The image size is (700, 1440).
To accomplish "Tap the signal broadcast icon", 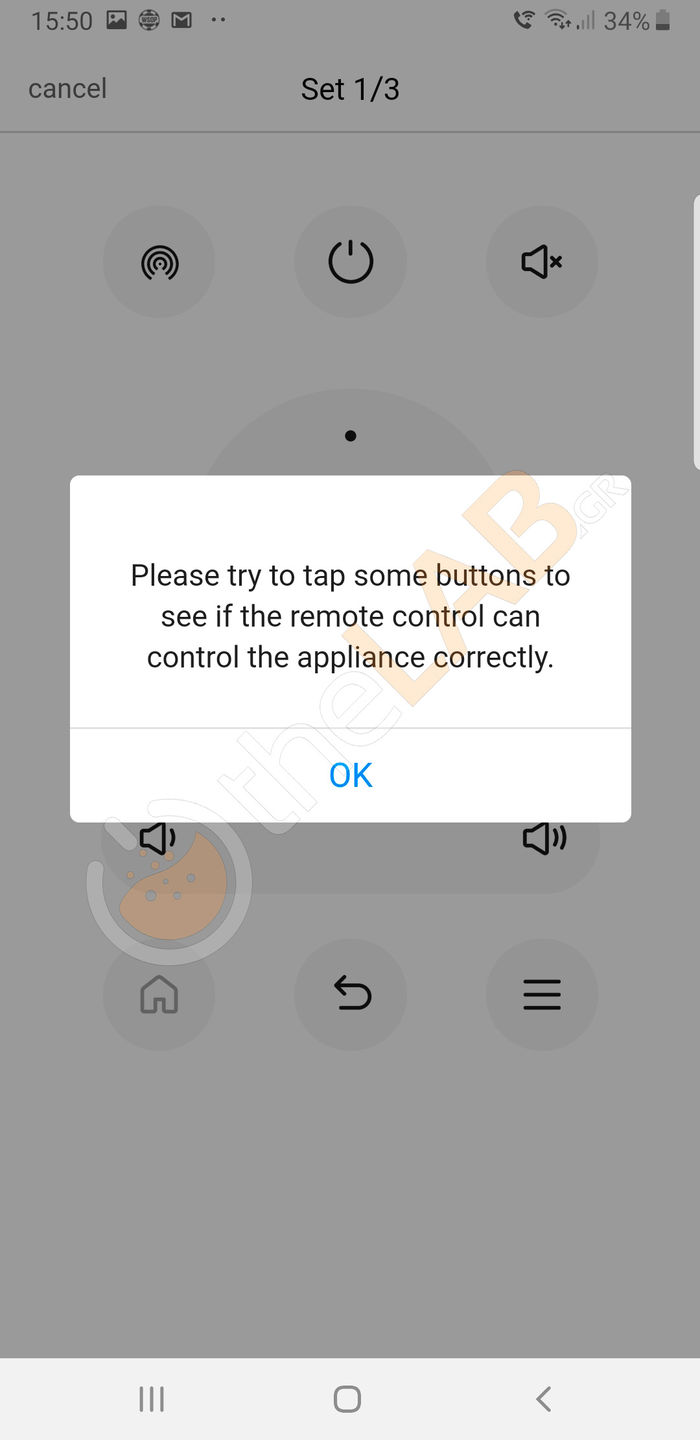I will pyautogui.click(x=159, y=262).
